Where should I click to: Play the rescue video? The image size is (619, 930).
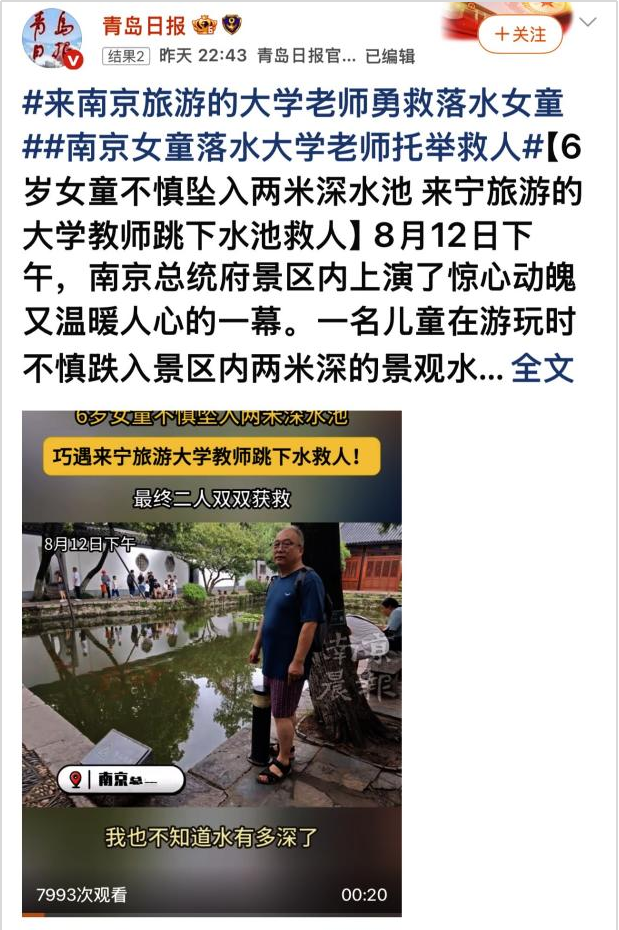[x=212, y=662]
